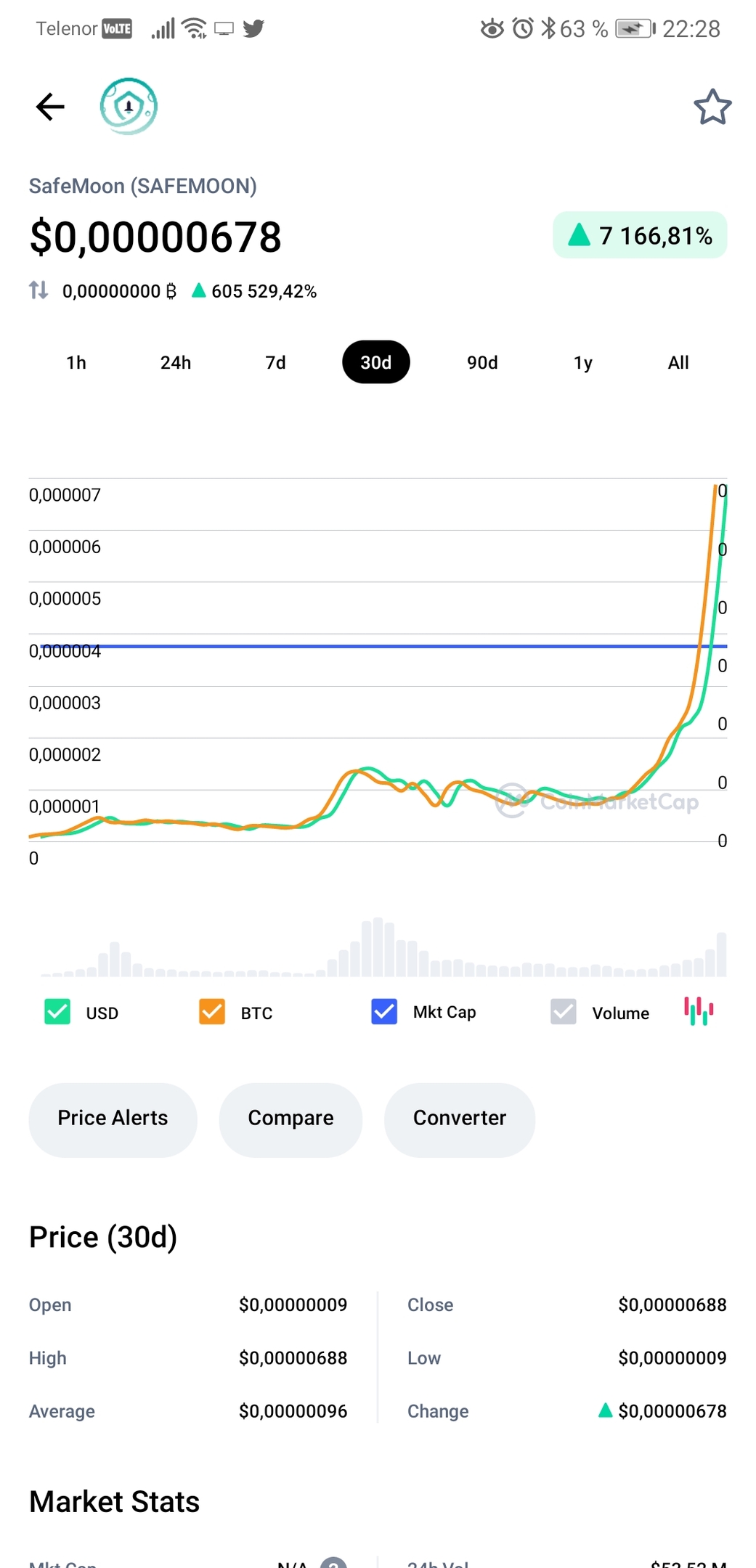Select the 24h time range
The width and height of the screenshot is (756, 1568).
point(176,362)
